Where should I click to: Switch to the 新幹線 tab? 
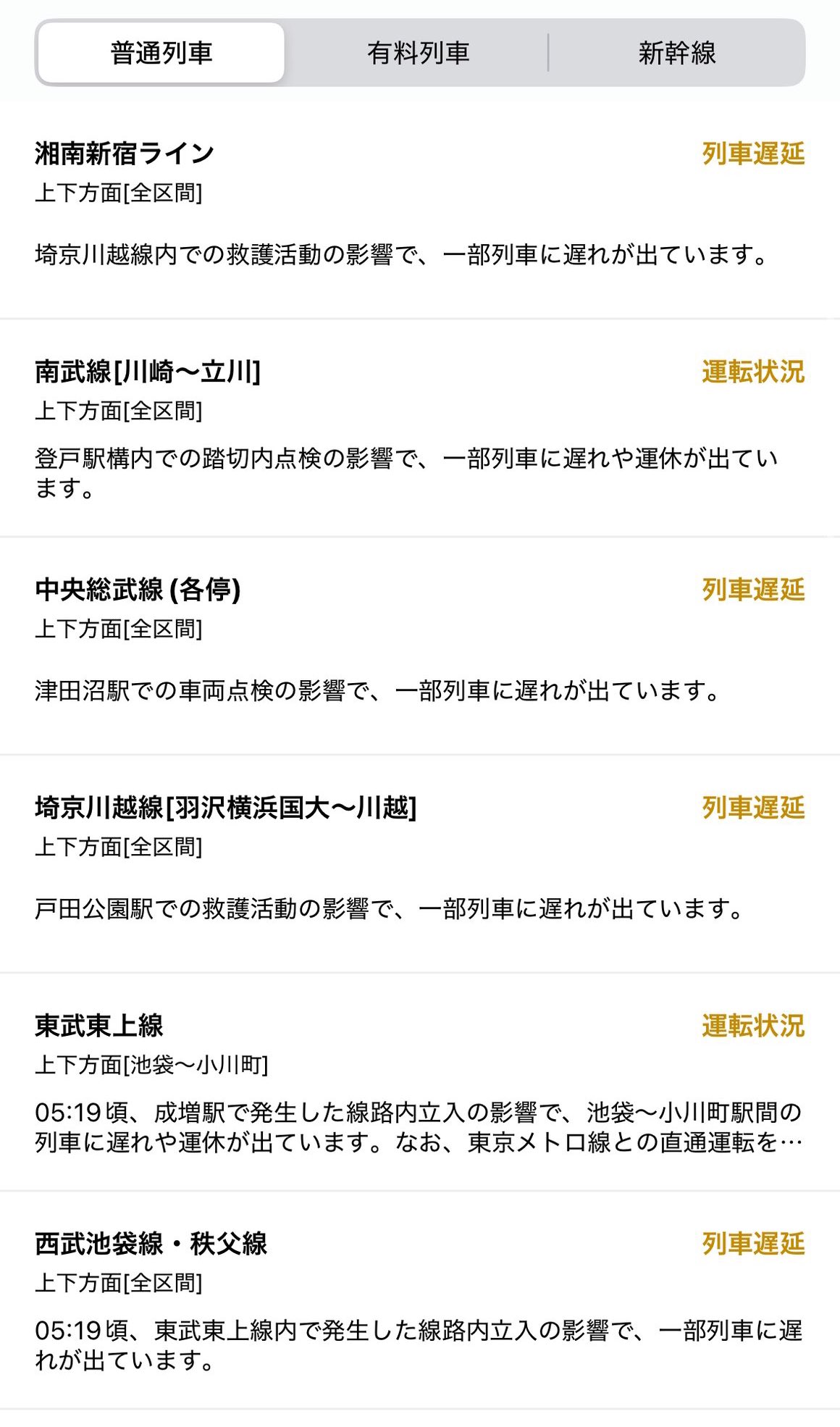[676, 53]
